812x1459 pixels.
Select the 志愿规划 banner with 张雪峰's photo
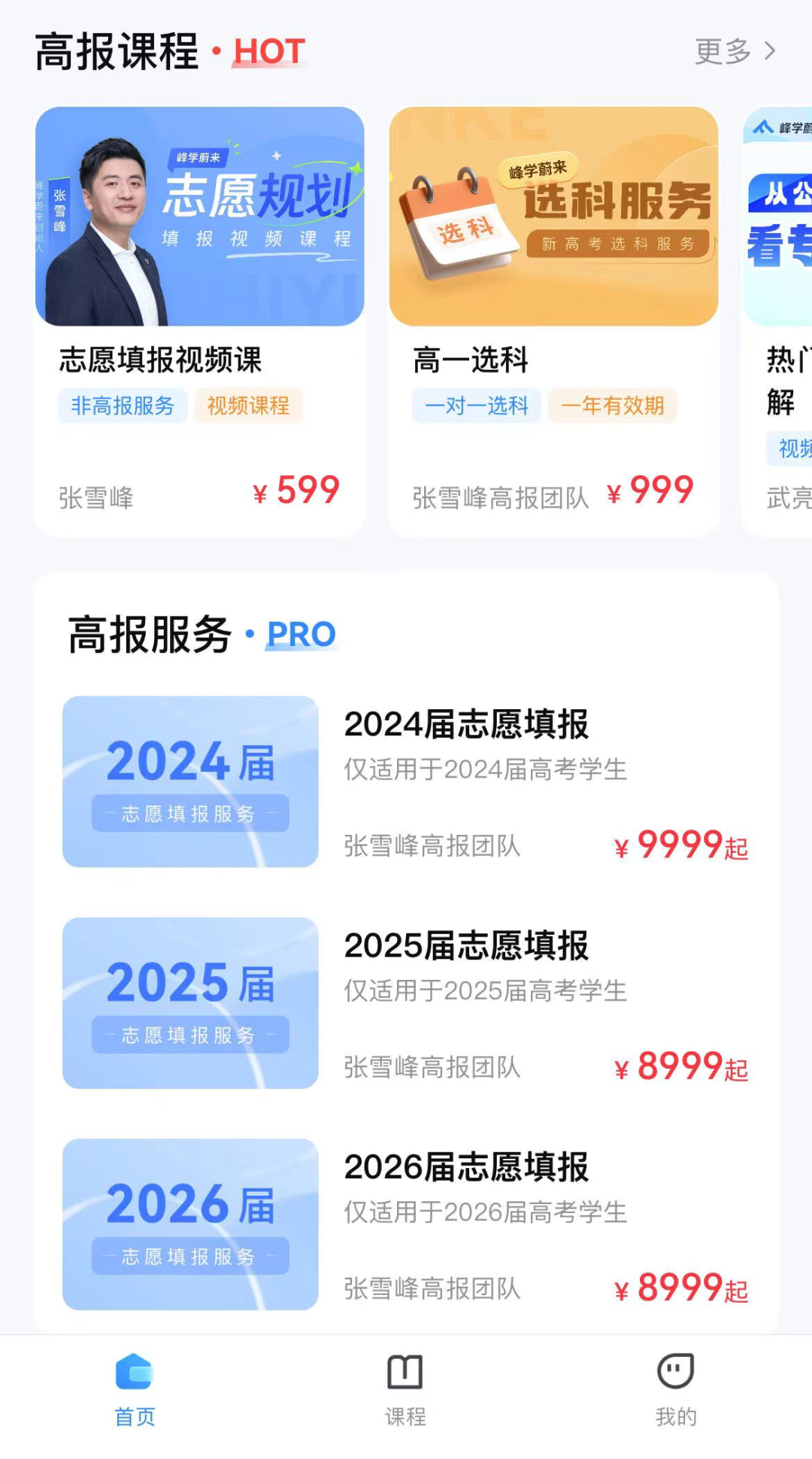click(199, 218)
